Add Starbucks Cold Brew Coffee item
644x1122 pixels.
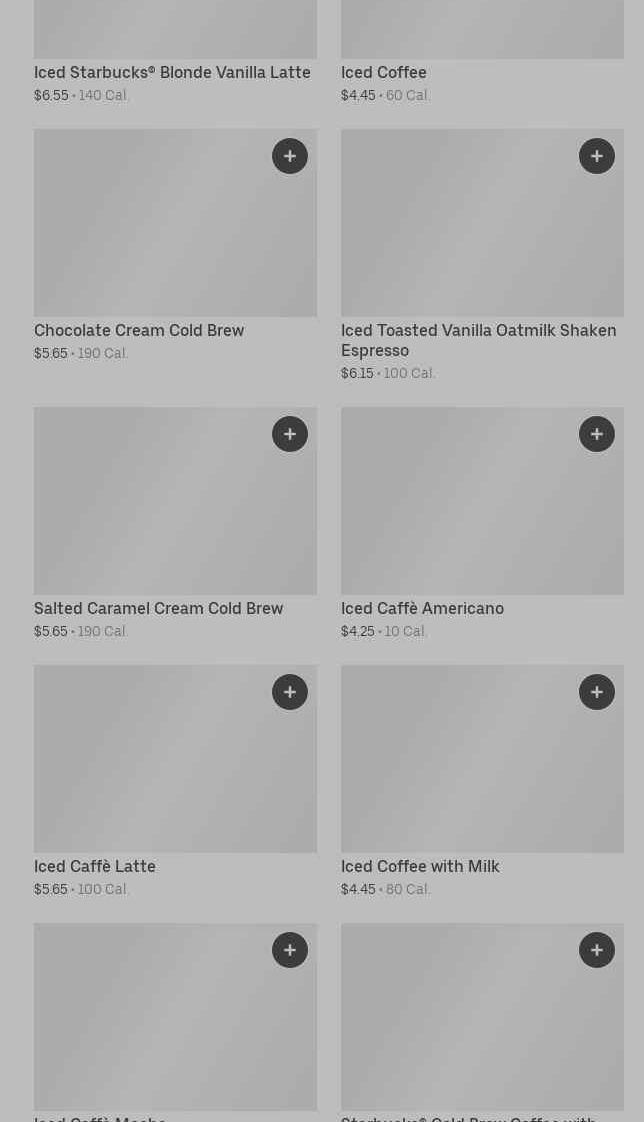coord(597,950)
